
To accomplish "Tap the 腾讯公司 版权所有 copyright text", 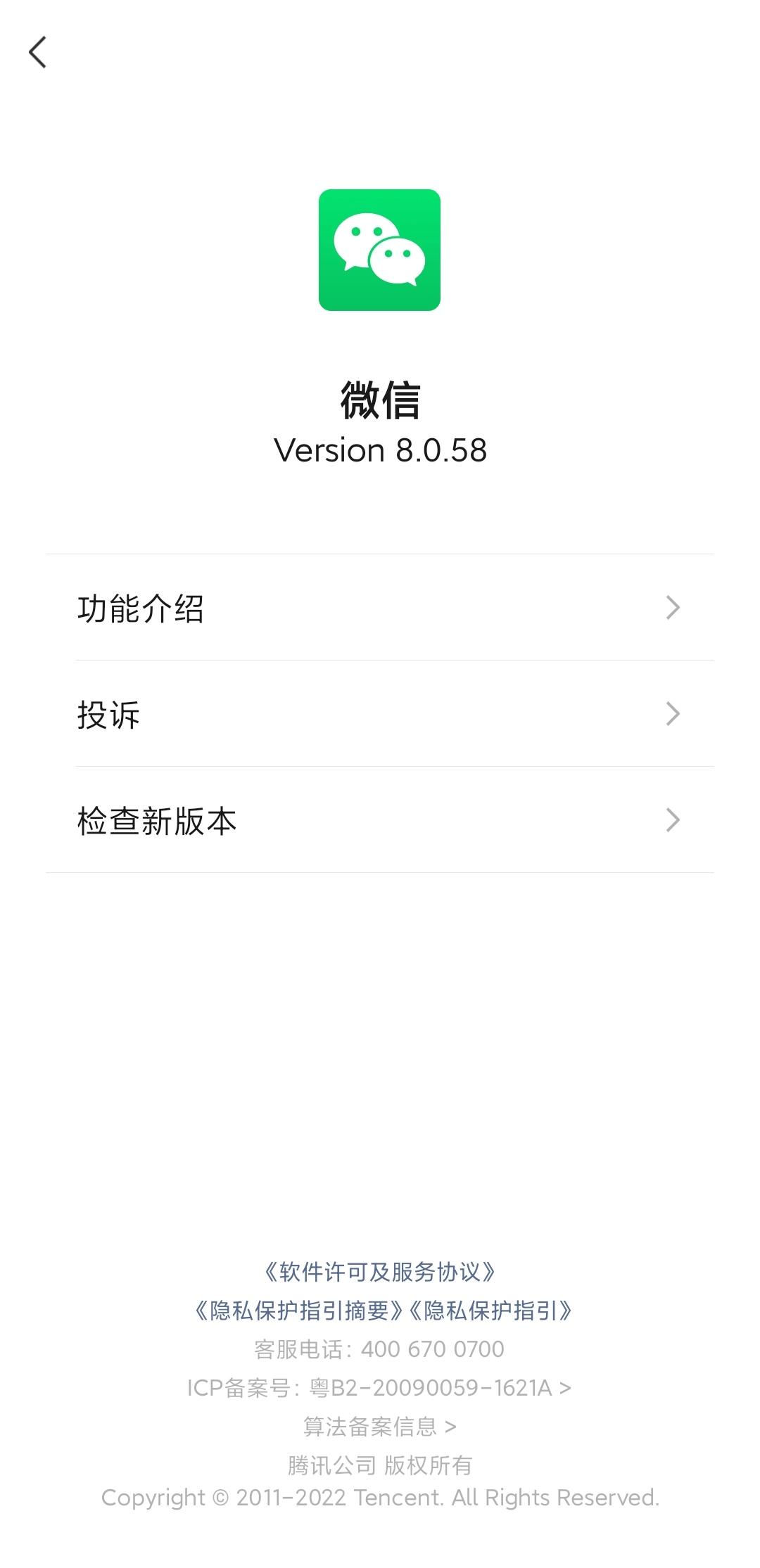I will (x=380, y=1466).
